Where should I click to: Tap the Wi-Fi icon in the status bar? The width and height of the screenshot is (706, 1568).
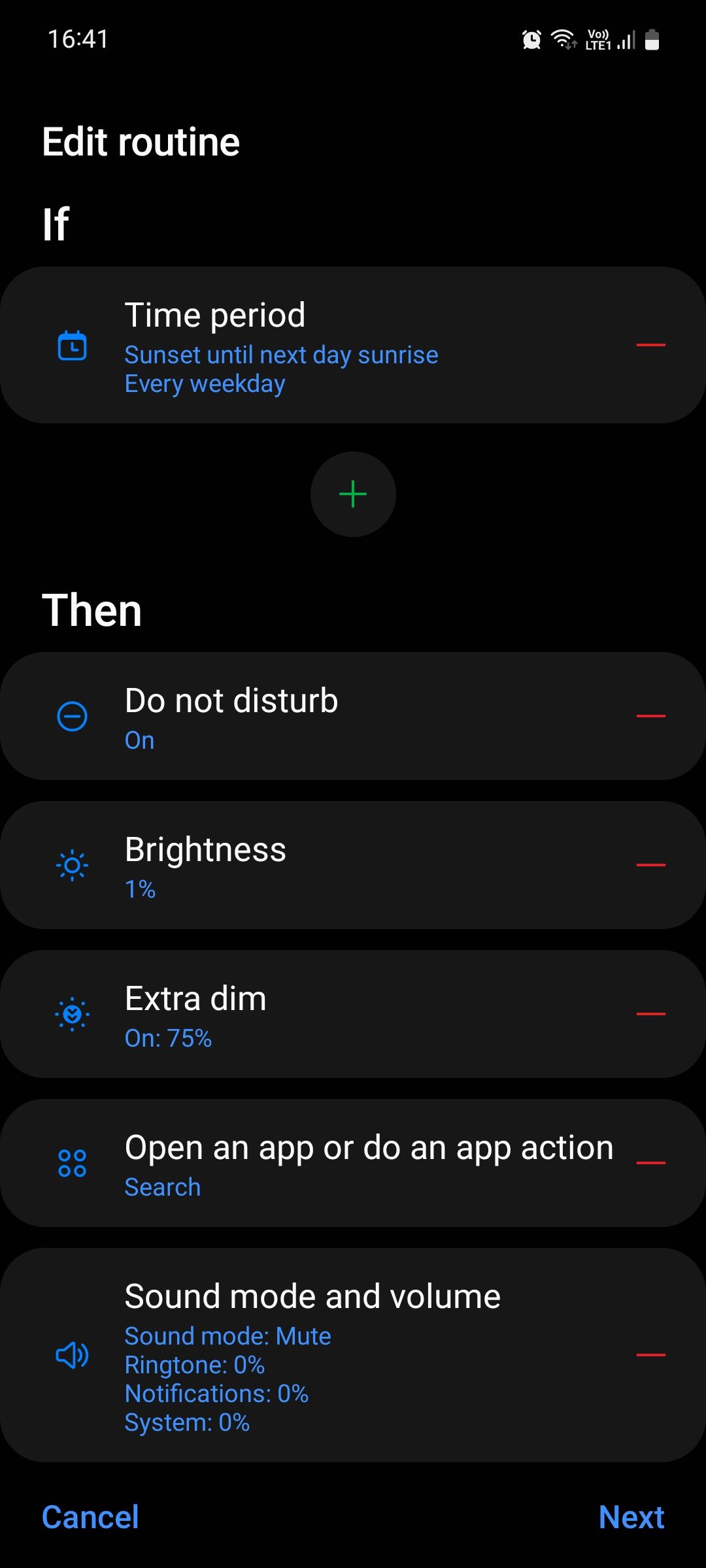[563, 39]
